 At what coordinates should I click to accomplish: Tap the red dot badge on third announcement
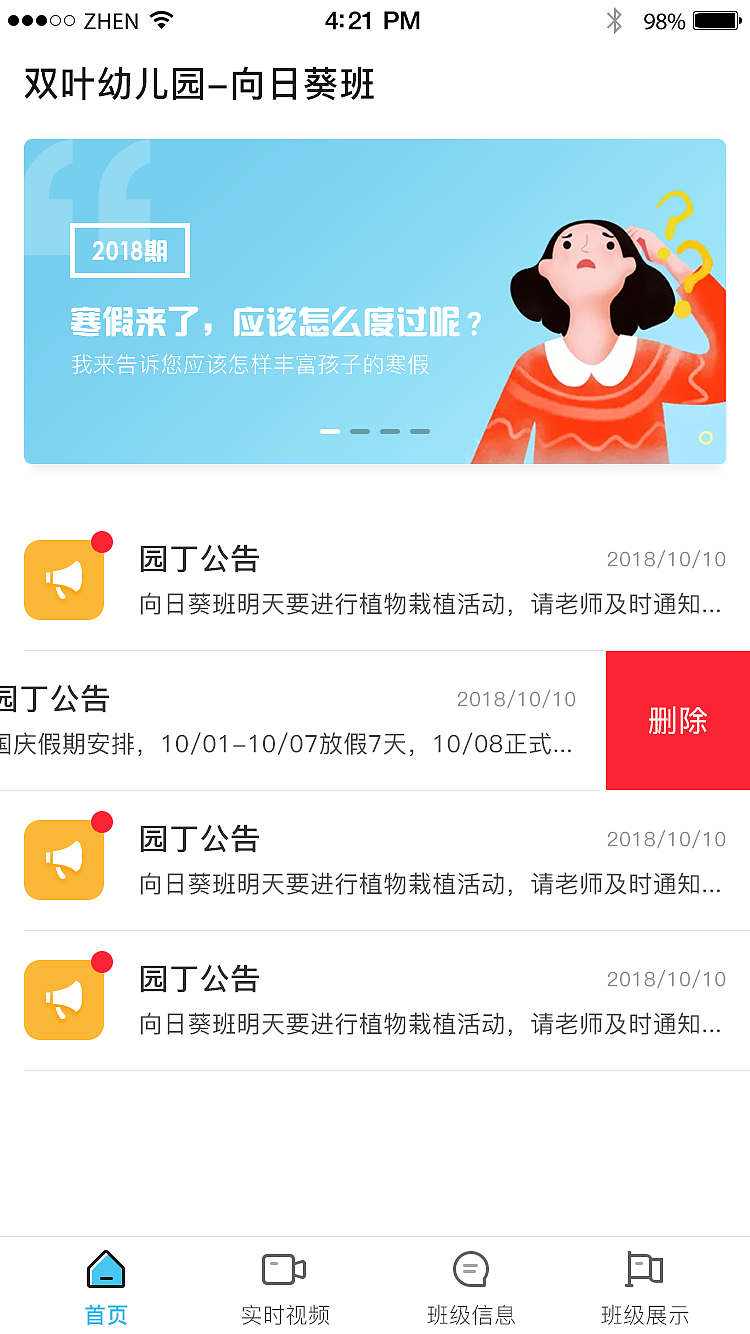click(101, 821)
